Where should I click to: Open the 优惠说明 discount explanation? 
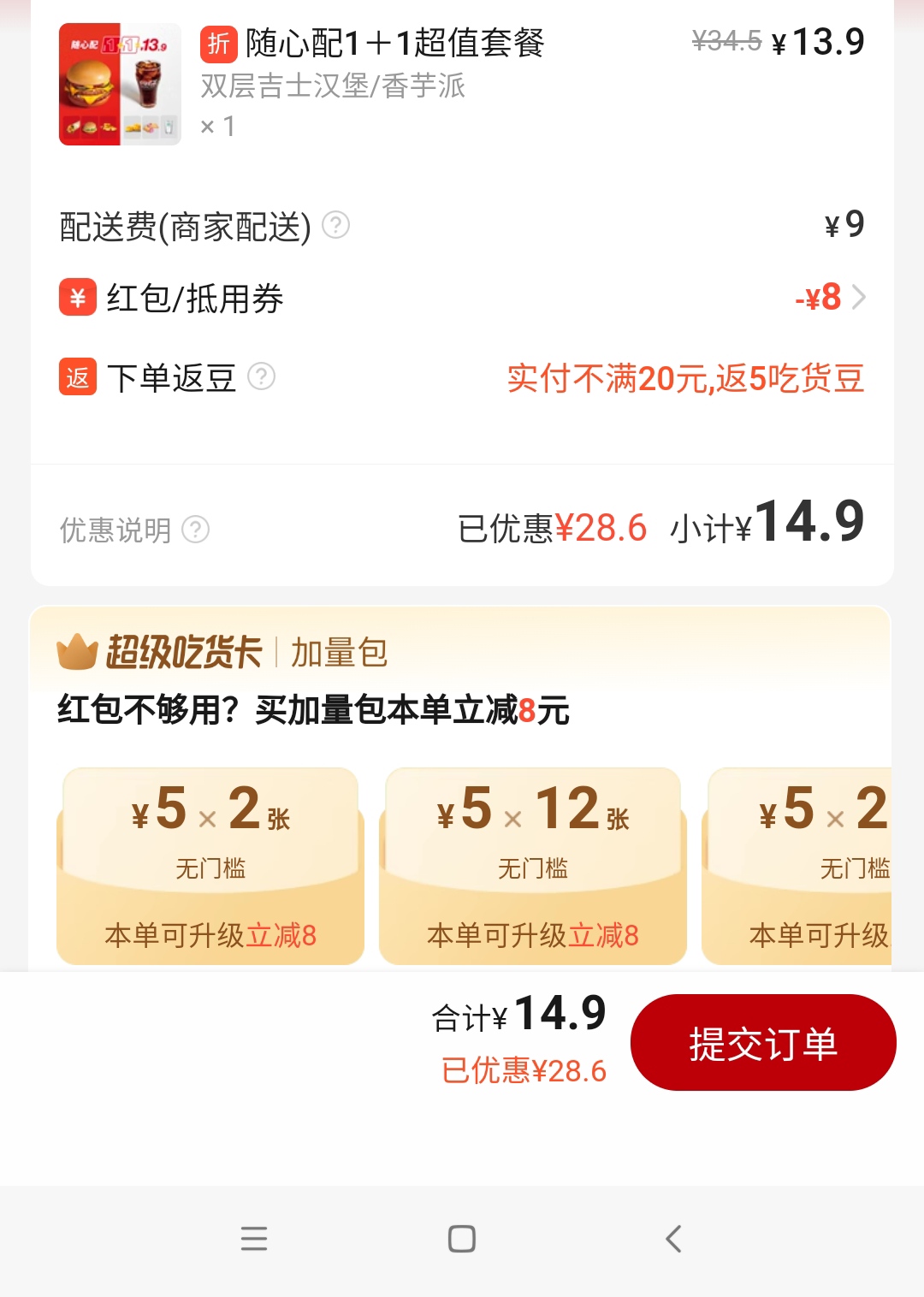pos(134,530)
